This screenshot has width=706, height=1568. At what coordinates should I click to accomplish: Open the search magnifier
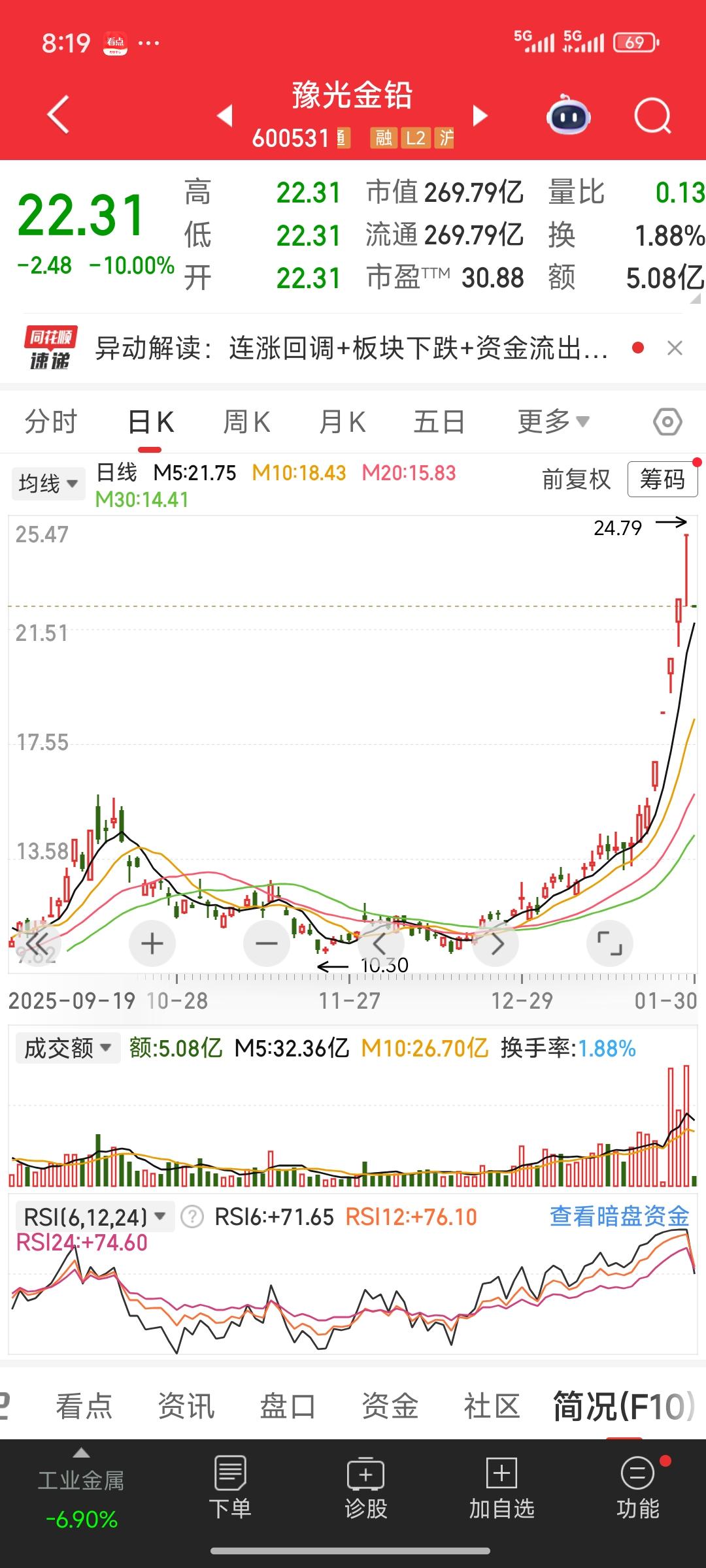(x=652, y=117)
